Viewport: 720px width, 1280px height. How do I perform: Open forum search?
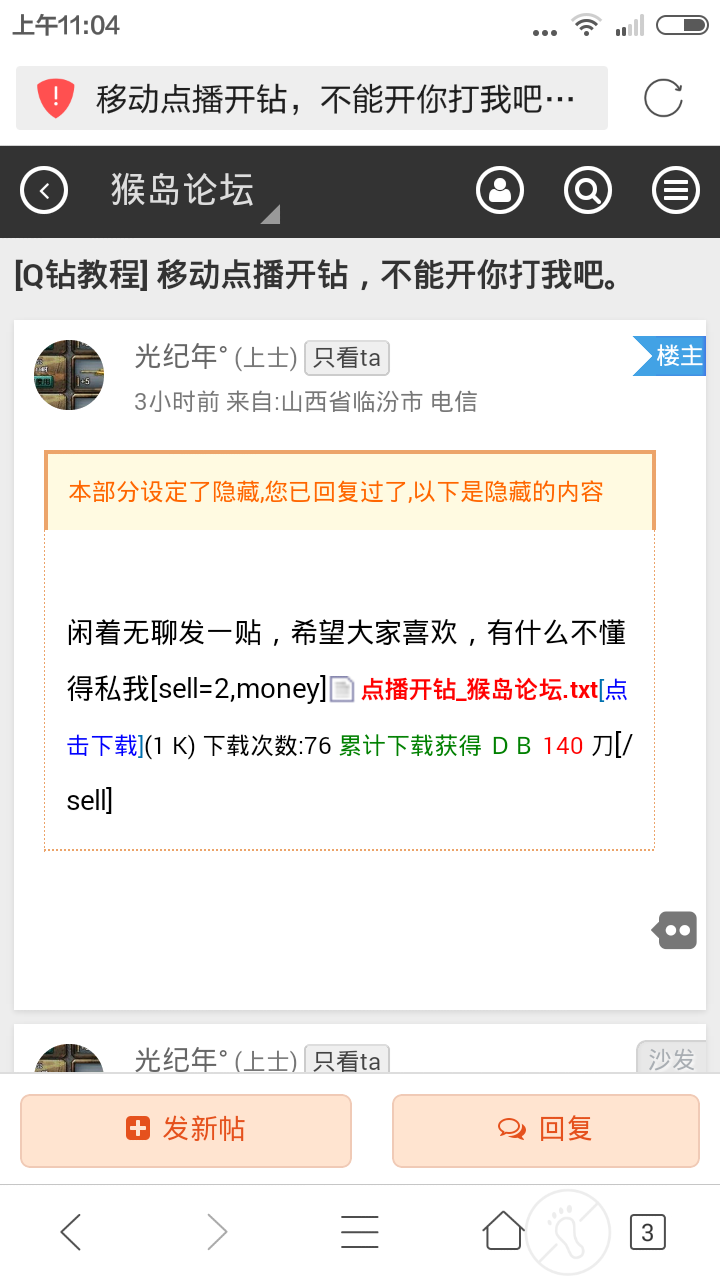588,190
